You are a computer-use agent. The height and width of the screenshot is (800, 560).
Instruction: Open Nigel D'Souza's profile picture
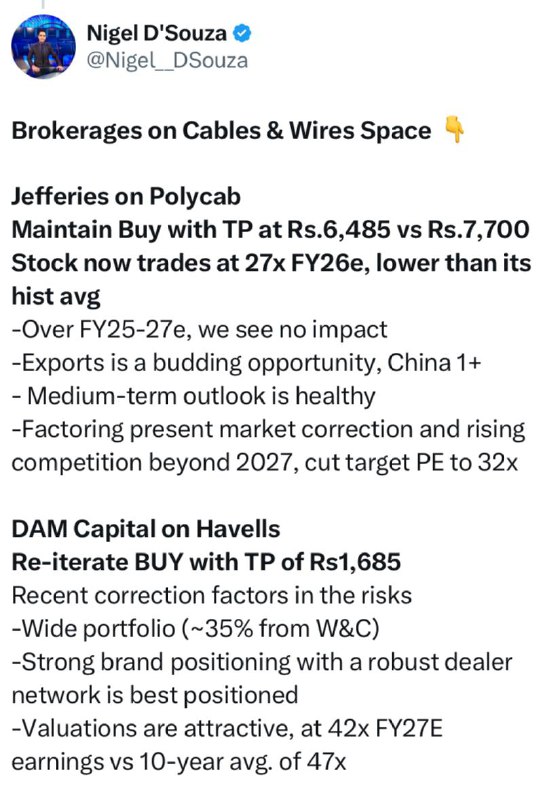pyautogui.click(x=43, y=46)
